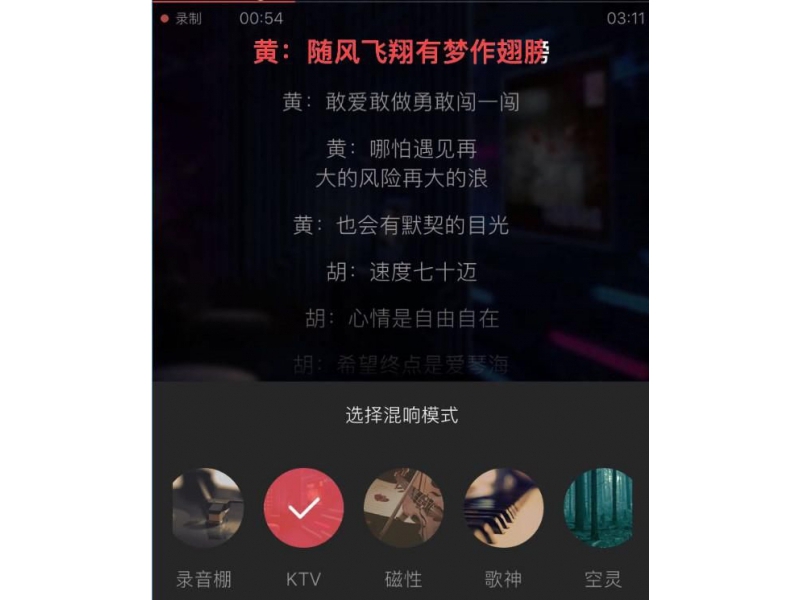Image resolution: width=800 pixels, height=600 pixels.
Task: Pick the 空灵 reverb mode
Action: click(x=600, y=508)
